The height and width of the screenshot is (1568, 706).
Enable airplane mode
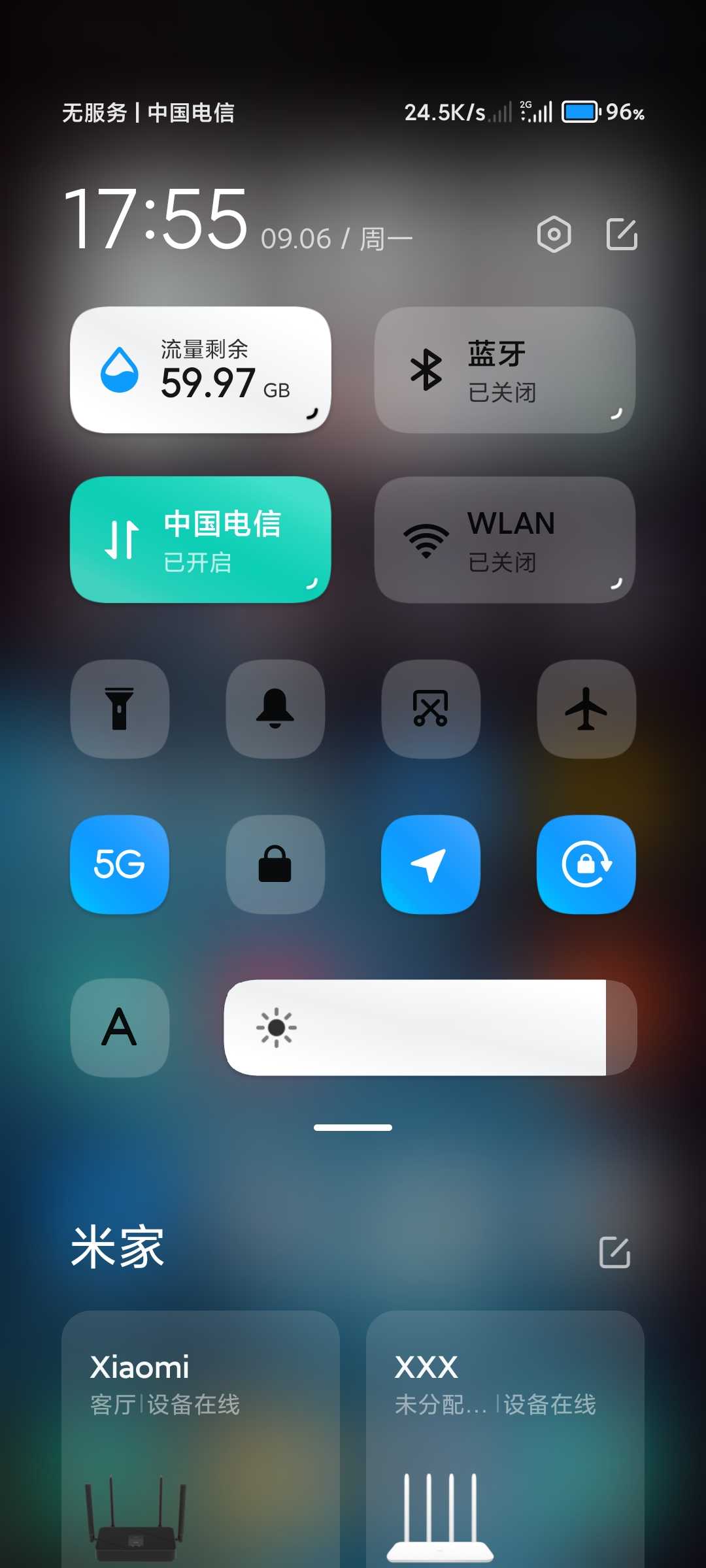586,709
